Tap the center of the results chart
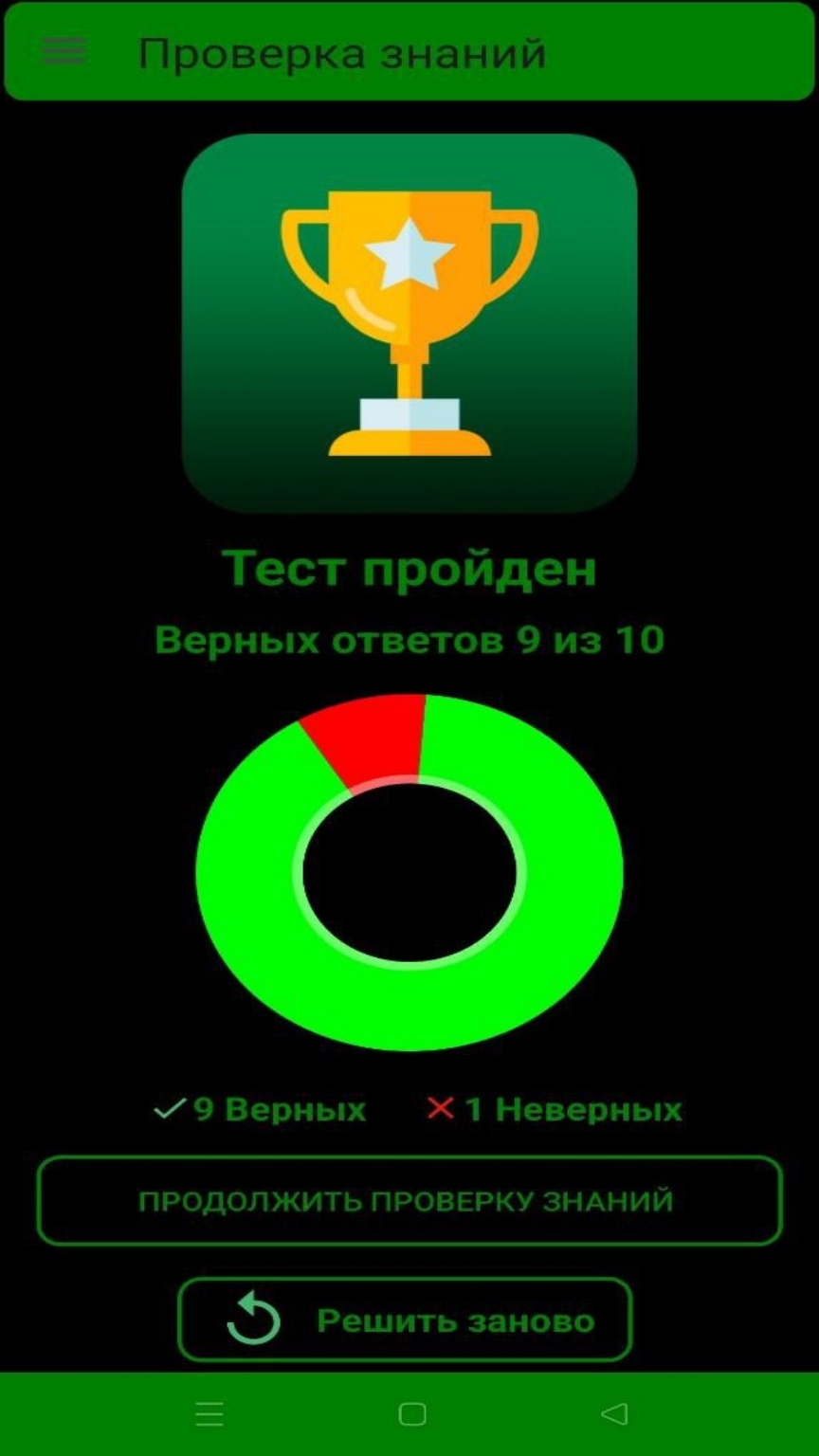 pos(408,872)
